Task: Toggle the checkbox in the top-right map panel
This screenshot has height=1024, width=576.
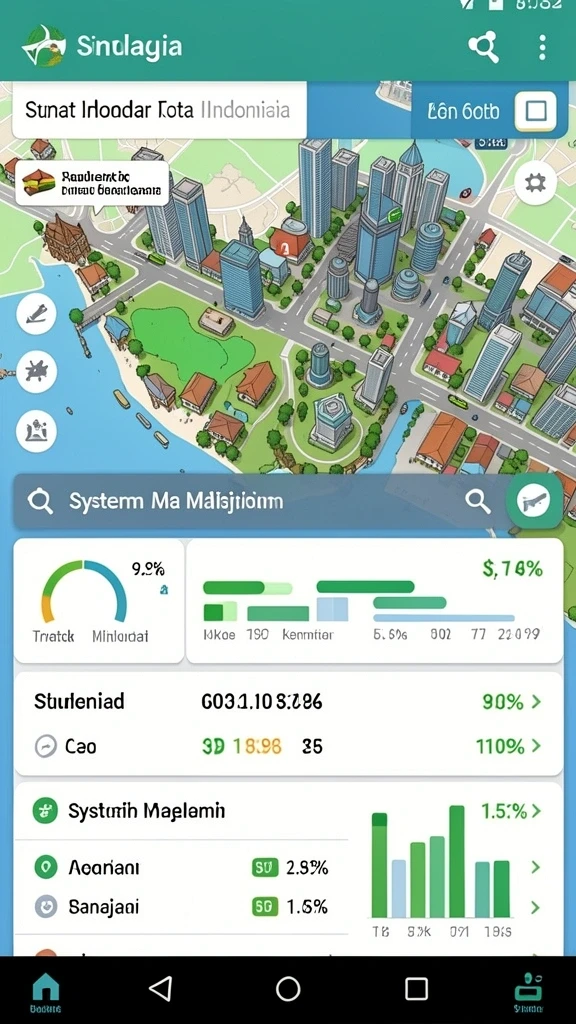Action: (x=536, y=111)
